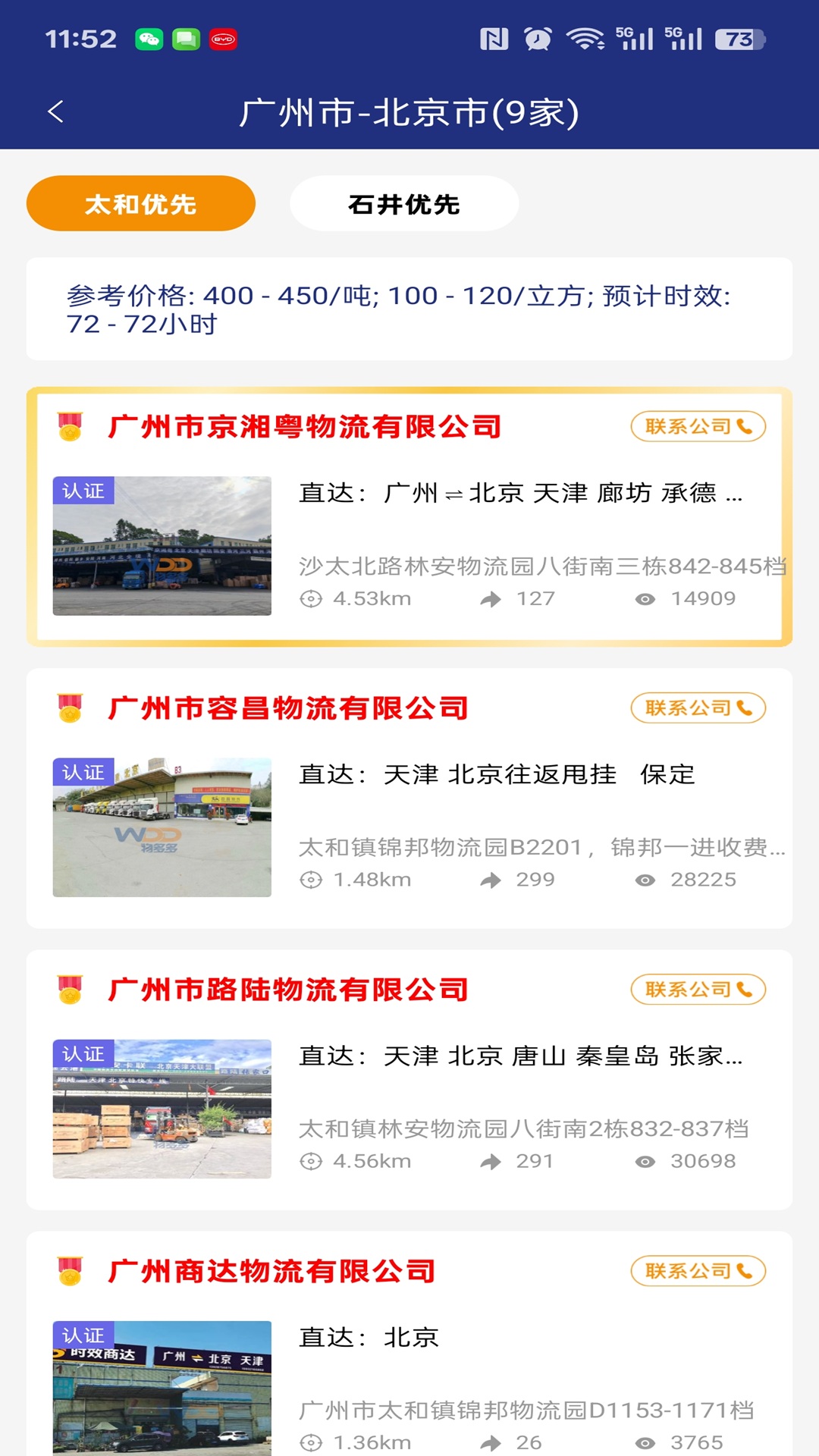Expand truncated route text 广州⇌北京 天津 廊坊
Image resolution: width=819 pixels, height=1456 pixels.
518,497
